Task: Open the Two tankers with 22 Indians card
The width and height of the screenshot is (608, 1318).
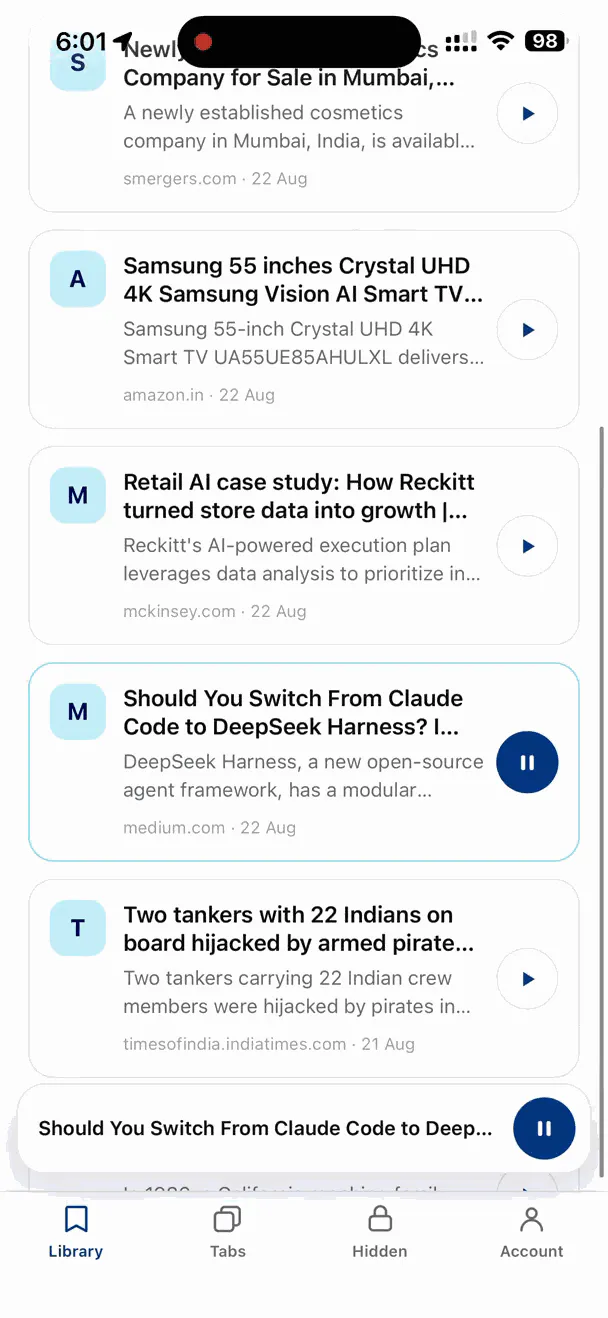Action: click(x=304, y=979)
